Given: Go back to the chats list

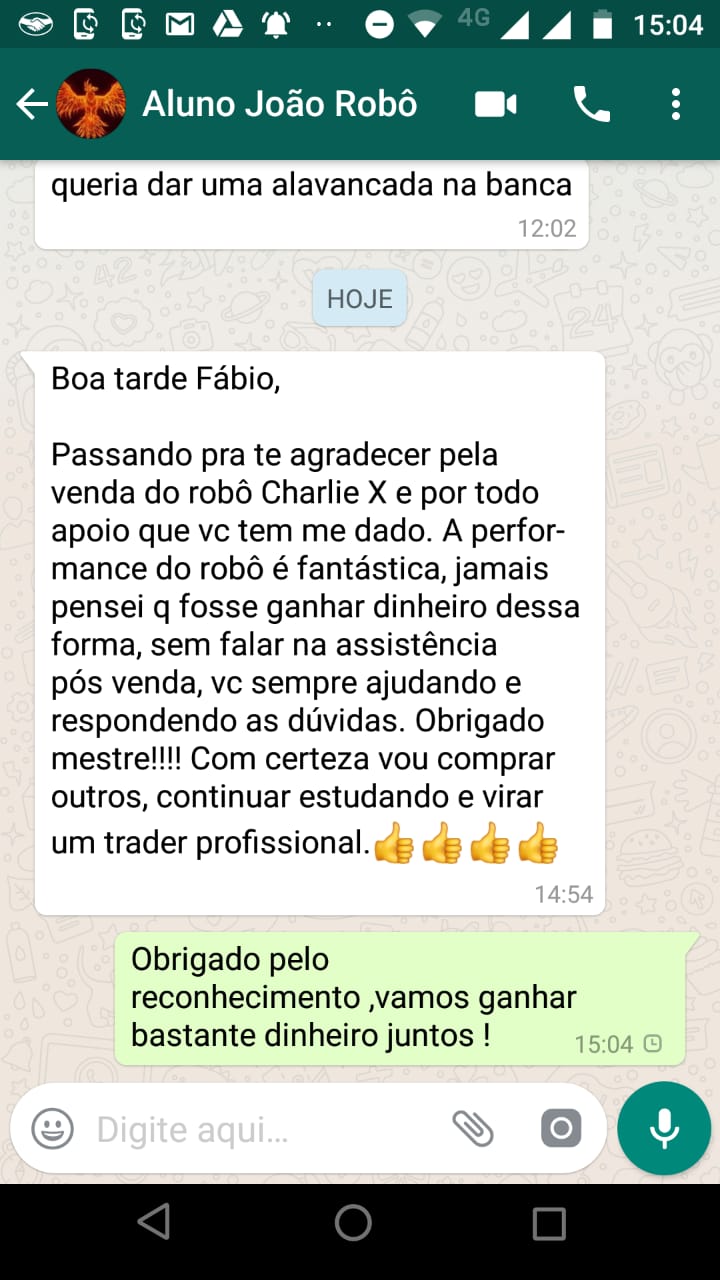Looking at the screenshot, I should coord(31,104).
